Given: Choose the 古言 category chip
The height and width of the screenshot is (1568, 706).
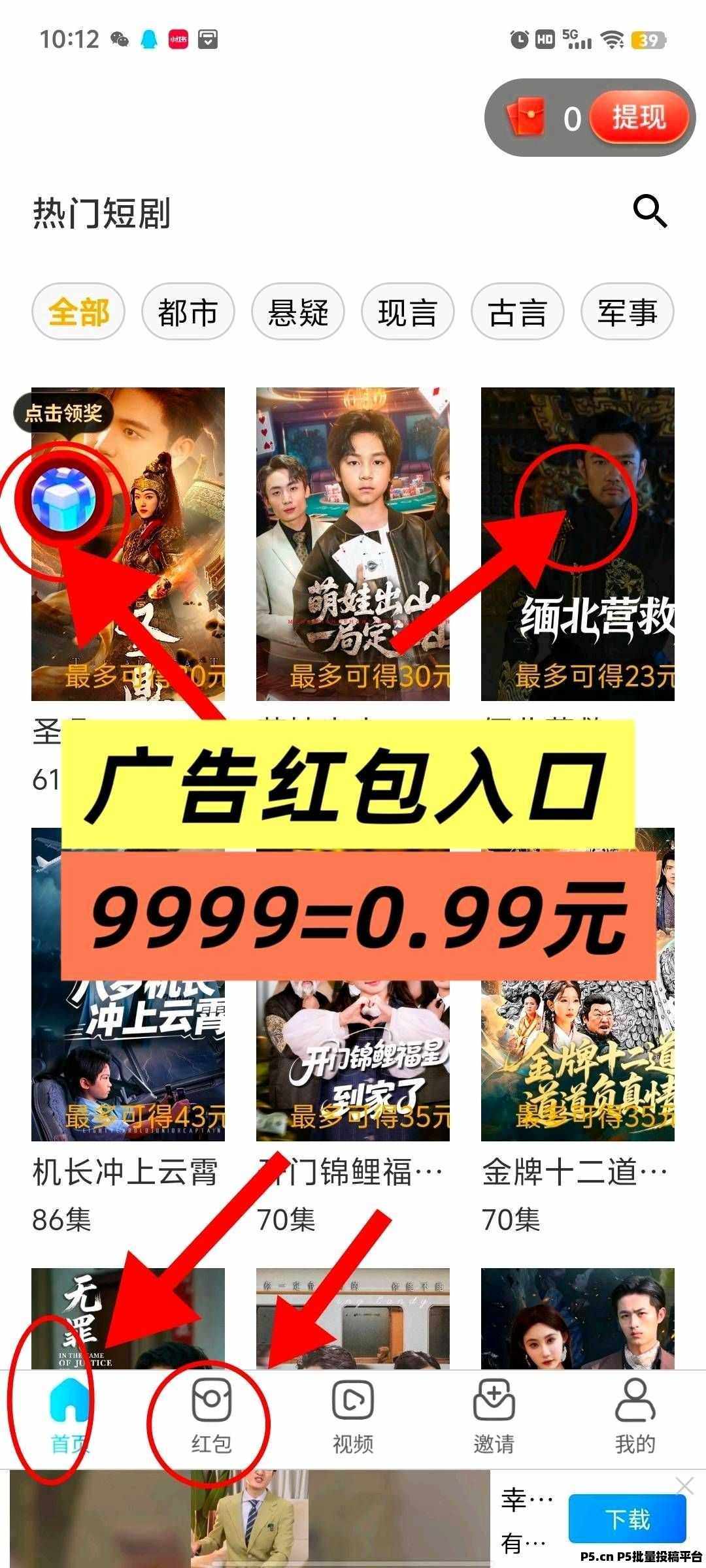Looking at the screenshot, I should pyautogui.click(x=517, y=312).
